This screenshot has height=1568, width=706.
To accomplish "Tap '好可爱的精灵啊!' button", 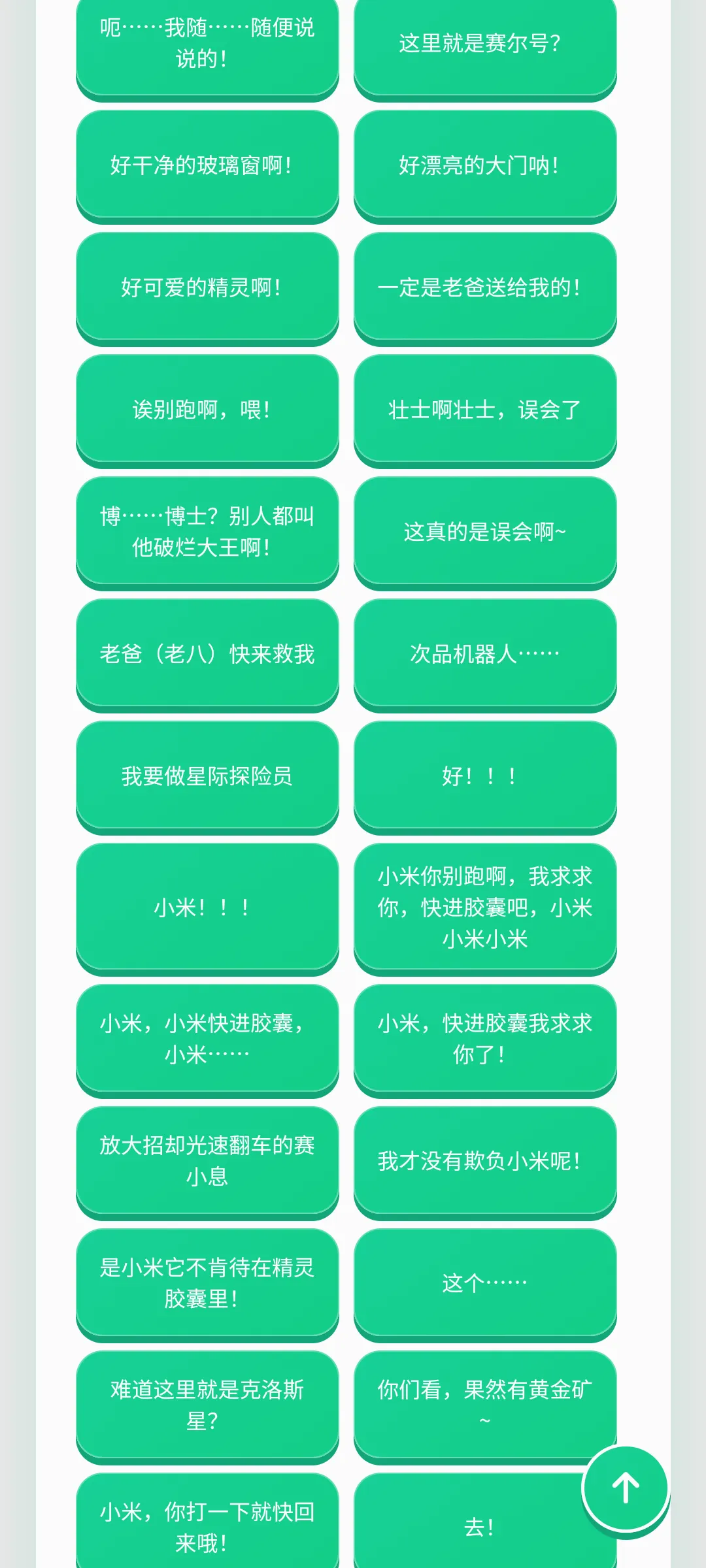I will click(x=207, y=289).
